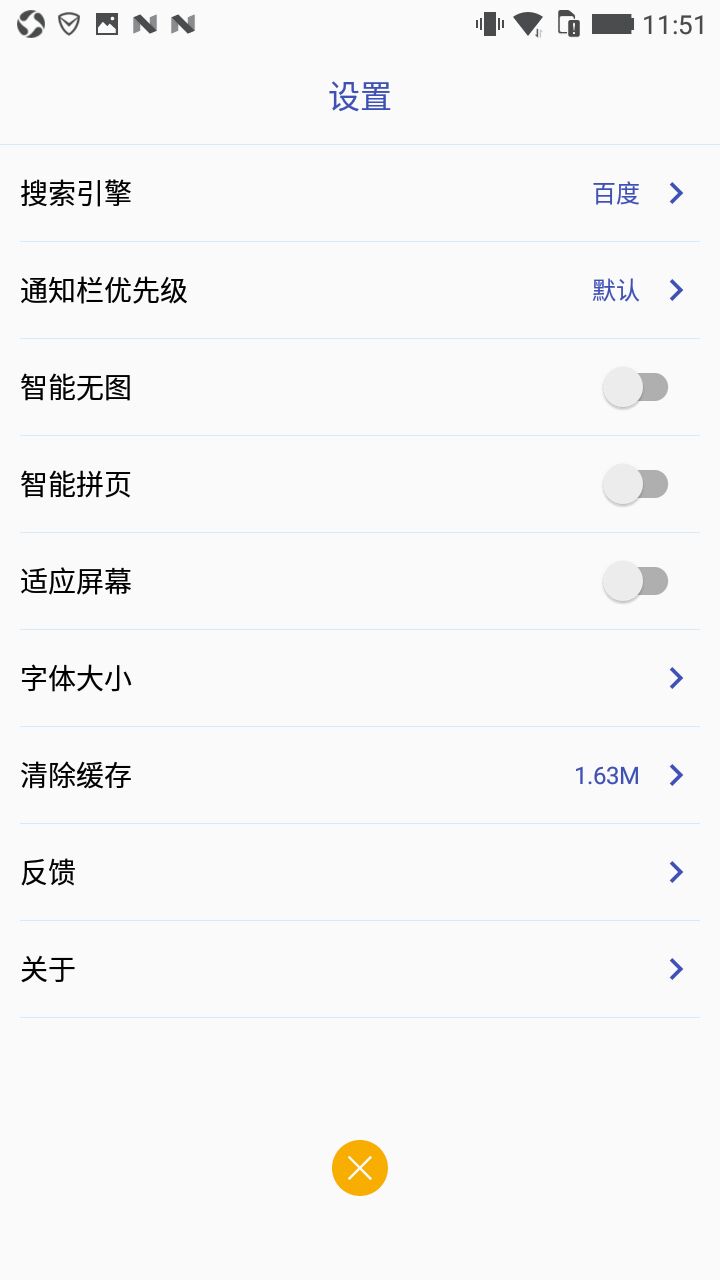Open the 搜索引擎 search engine setting
Image resolution: width=720 pixels, height=1280 pixels.
[360, 193]
